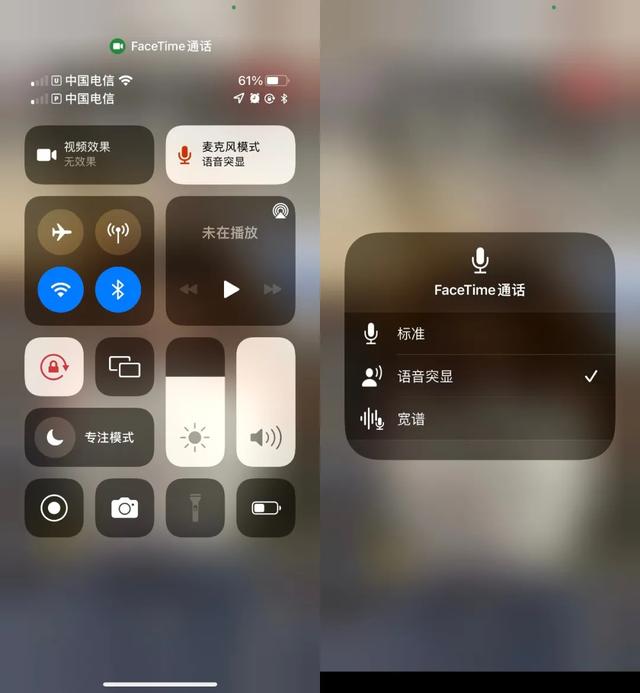The width and height of the screenshot is (640, 693).
Task: Toggle cellular data
Action: pyautogui.click(x=118, y=233)
